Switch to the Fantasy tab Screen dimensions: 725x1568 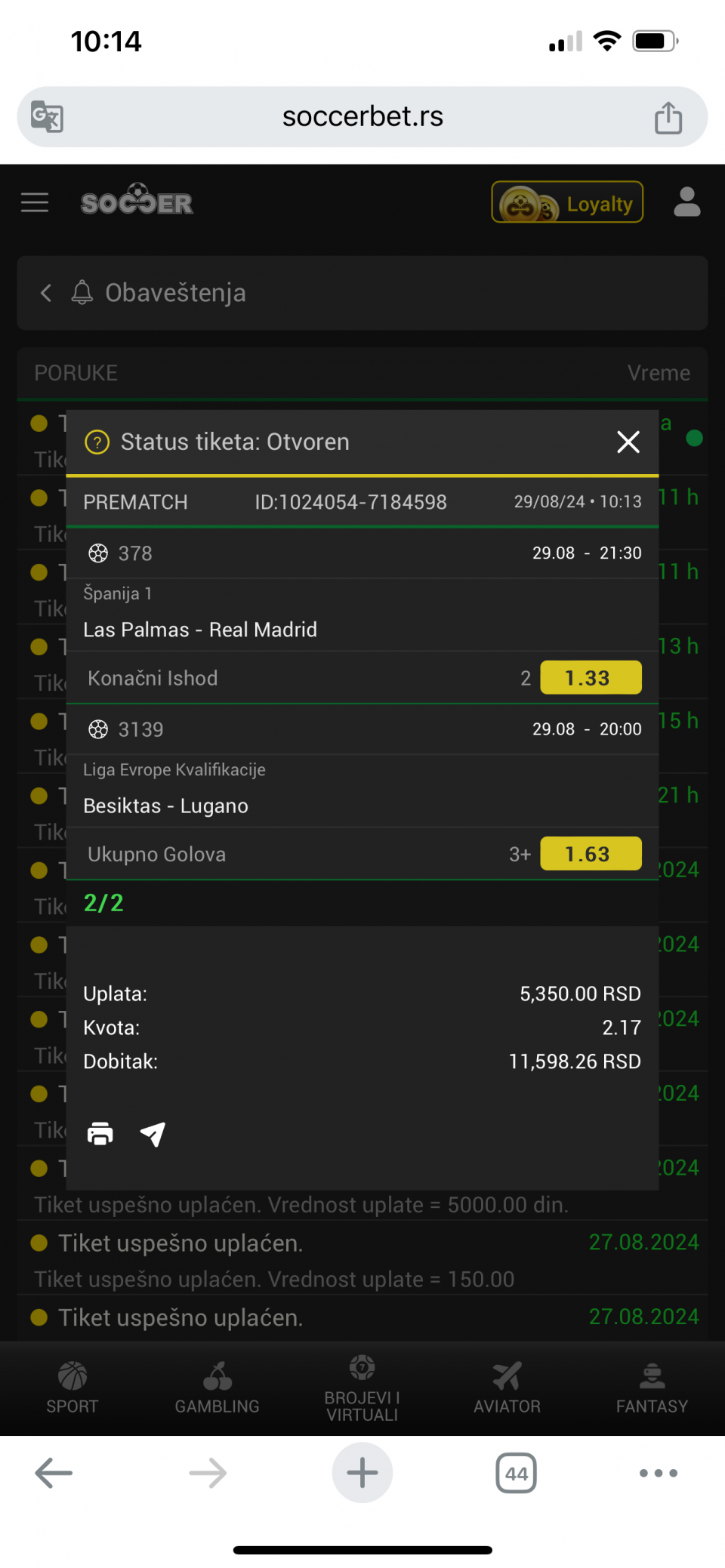tap(652, 1388)
